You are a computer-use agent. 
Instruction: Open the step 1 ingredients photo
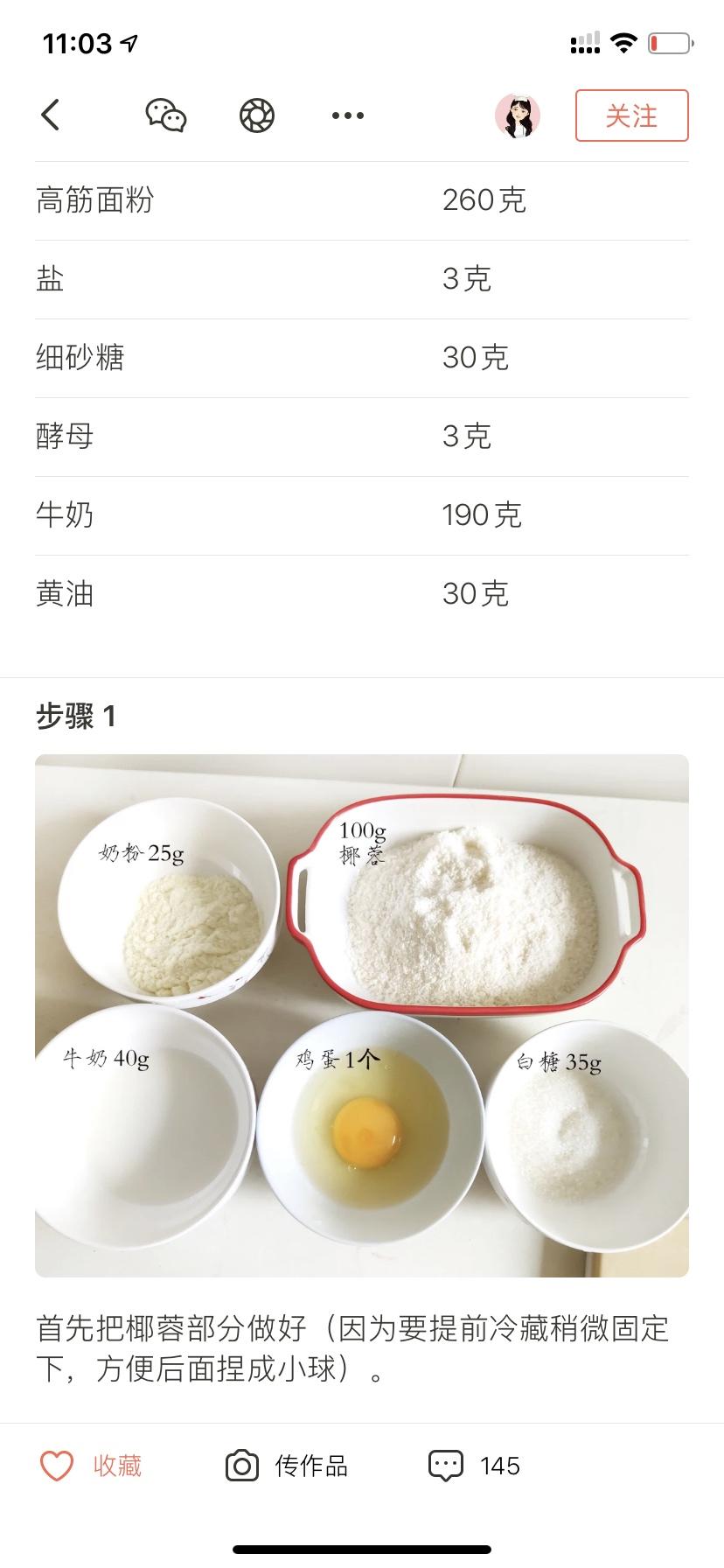[x=362, y=1015]
